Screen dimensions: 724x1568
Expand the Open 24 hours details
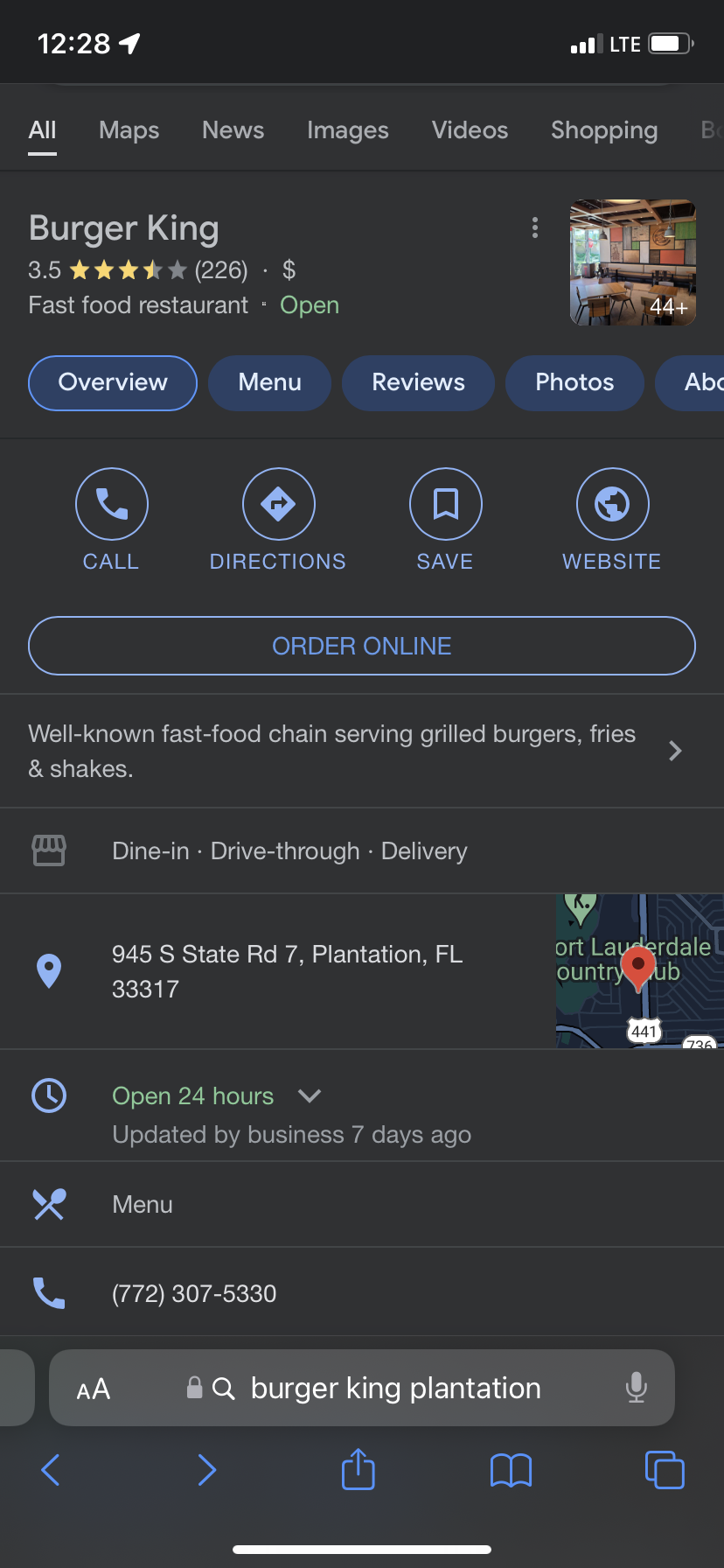click(309, 1095)
